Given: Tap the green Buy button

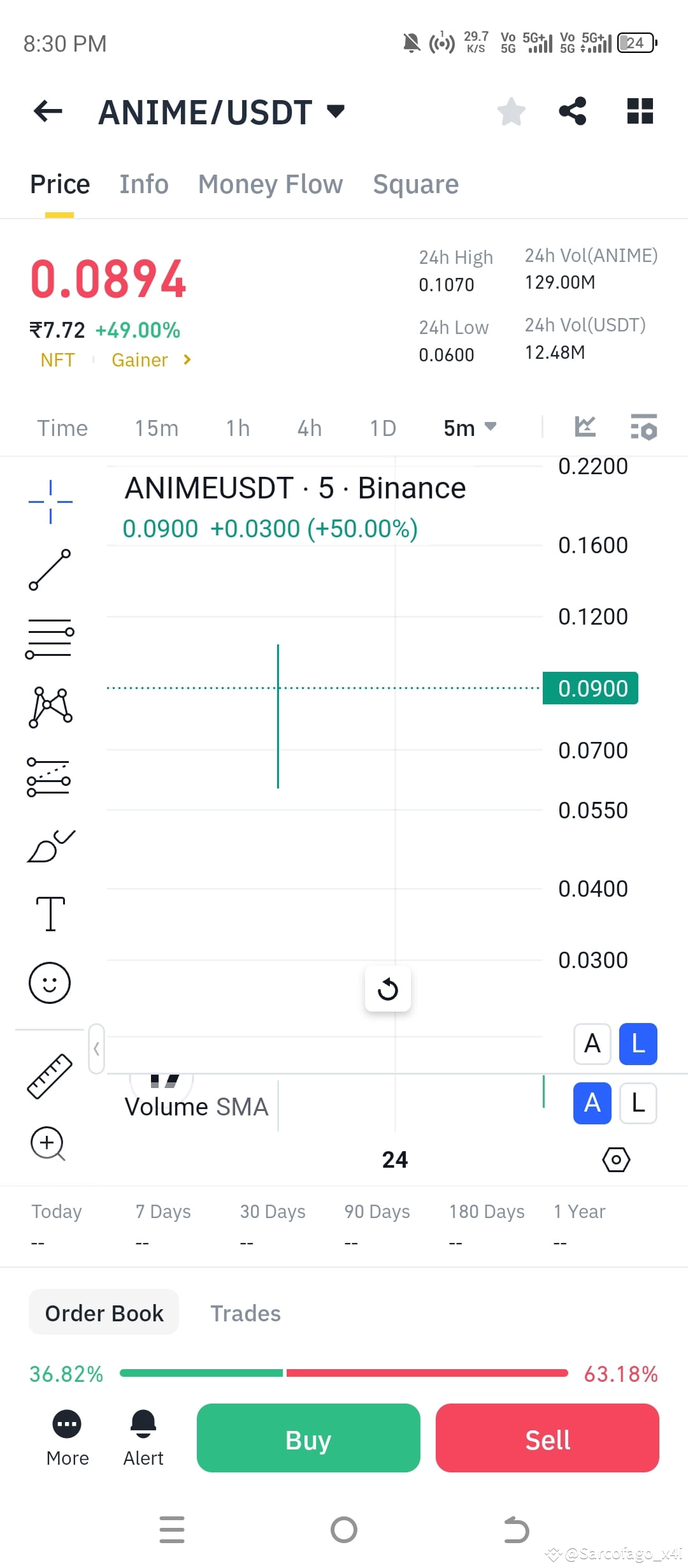Looking at the screenshot, I should tap(308, 1438).
